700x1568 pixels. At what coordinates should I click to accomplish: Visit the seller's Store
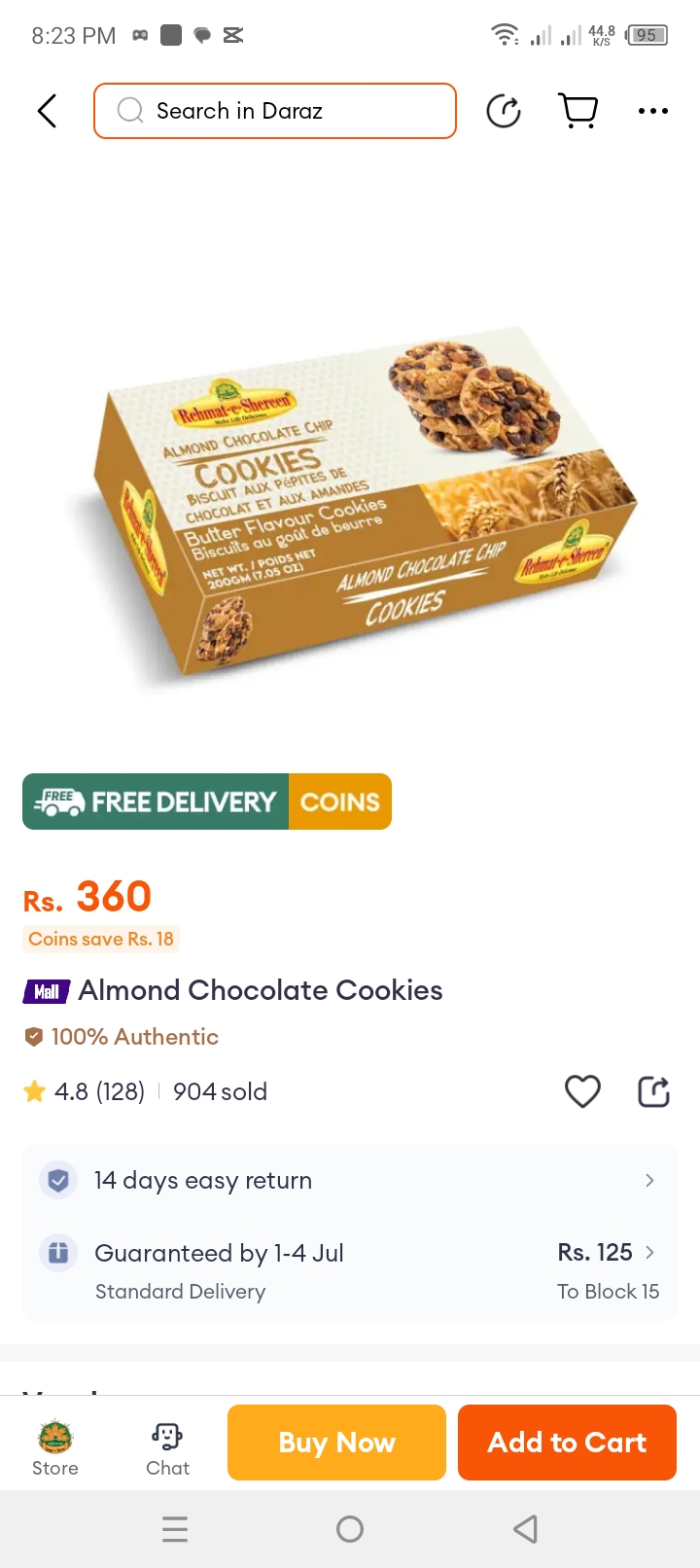pos(55,1445)
